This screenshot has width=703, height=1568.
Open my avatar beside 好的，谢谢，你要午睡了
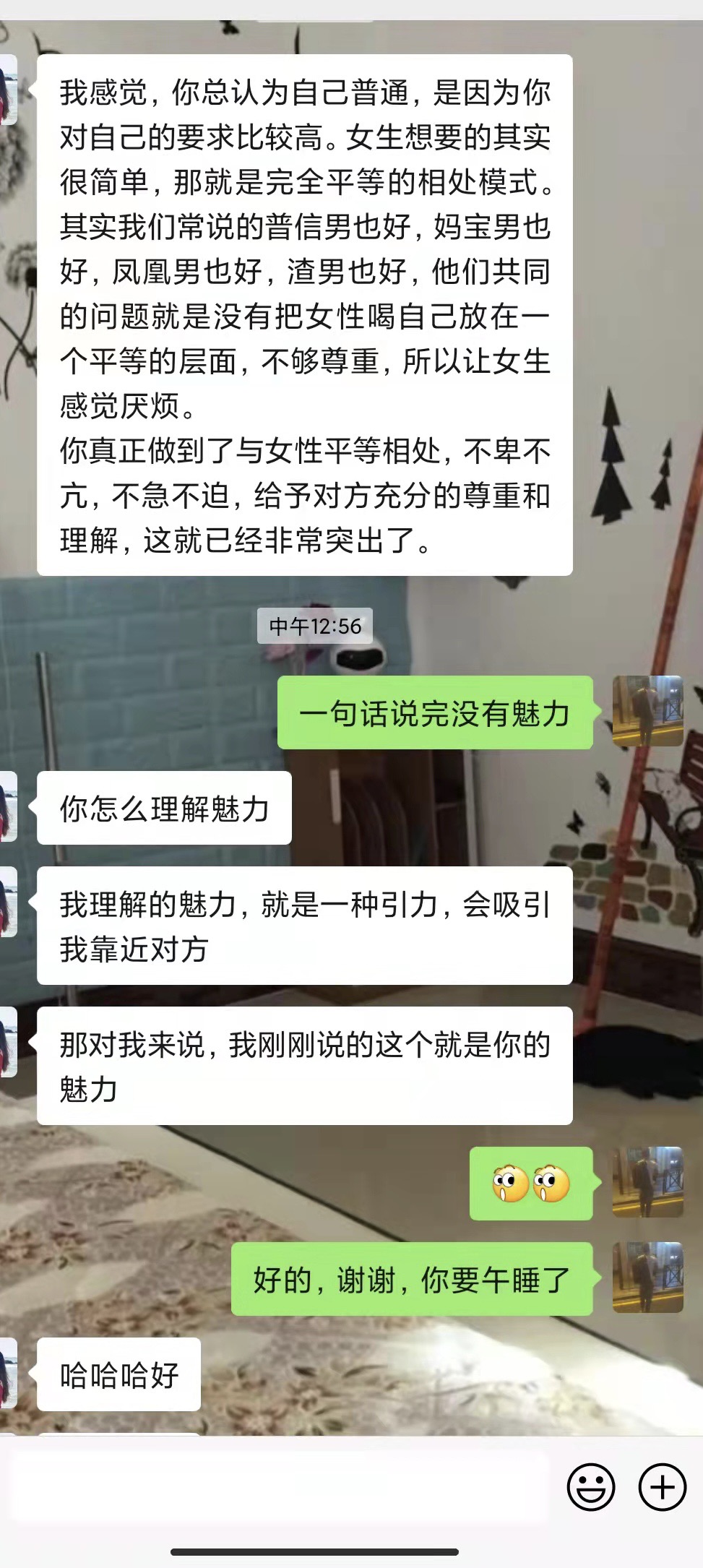tap(648, 1278)
